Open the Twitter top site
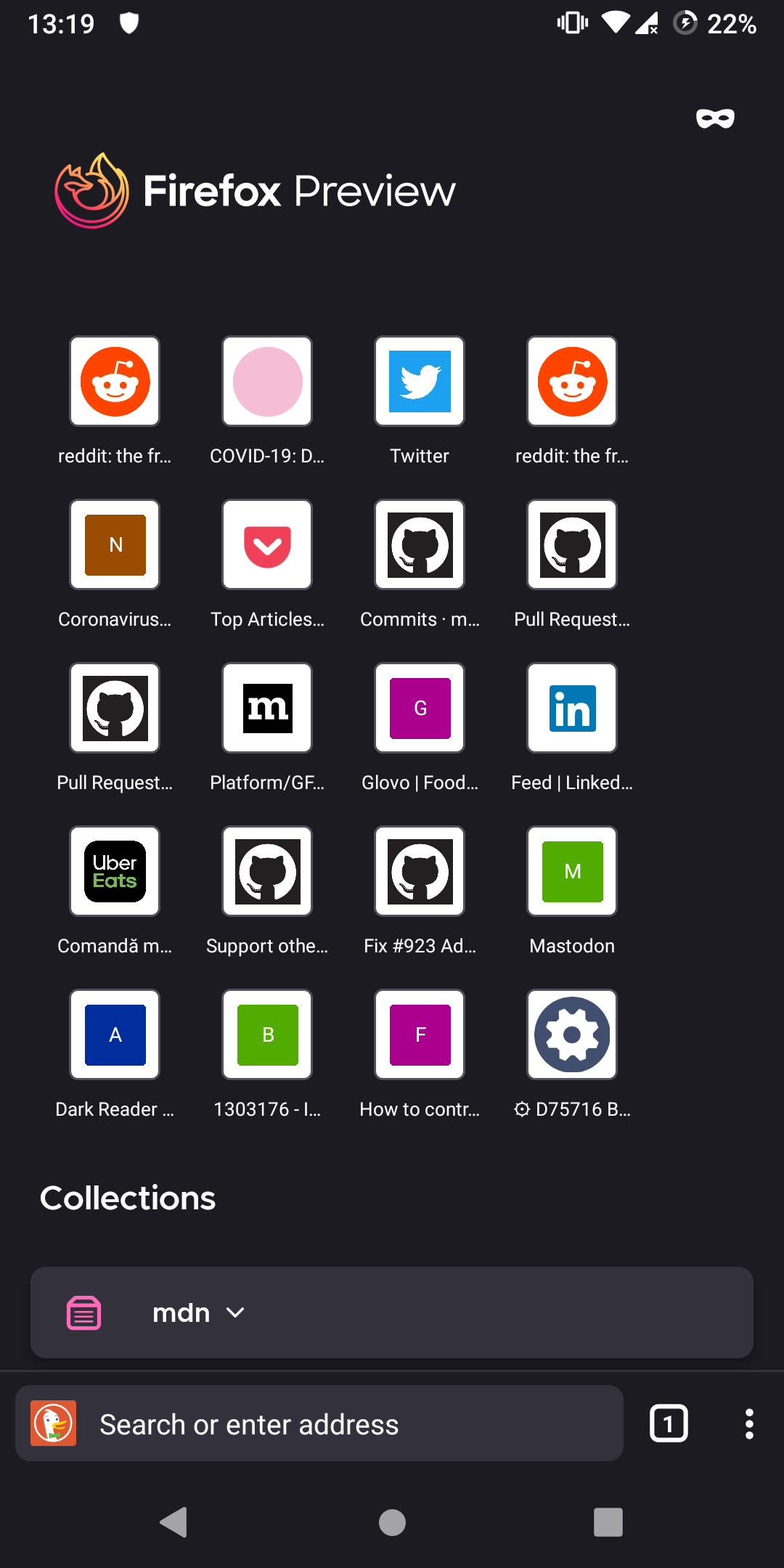 [x=420, y=382]
